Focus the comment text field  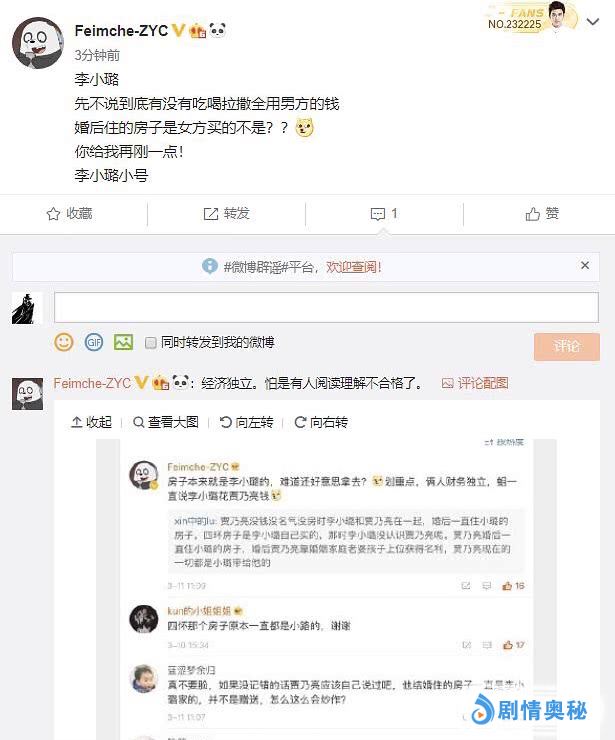pos(325,307)
